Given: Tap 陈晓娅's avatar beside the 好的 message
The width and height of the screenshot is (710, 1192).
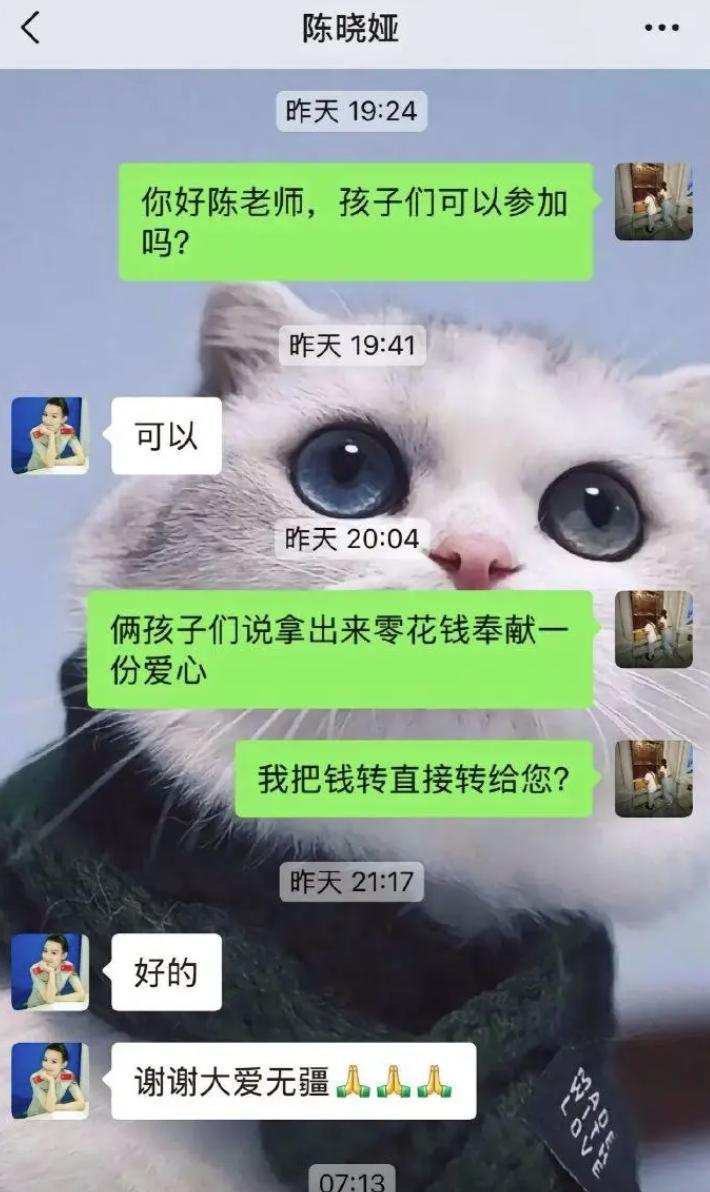Looking at the screenshot, I should (50, 972).
